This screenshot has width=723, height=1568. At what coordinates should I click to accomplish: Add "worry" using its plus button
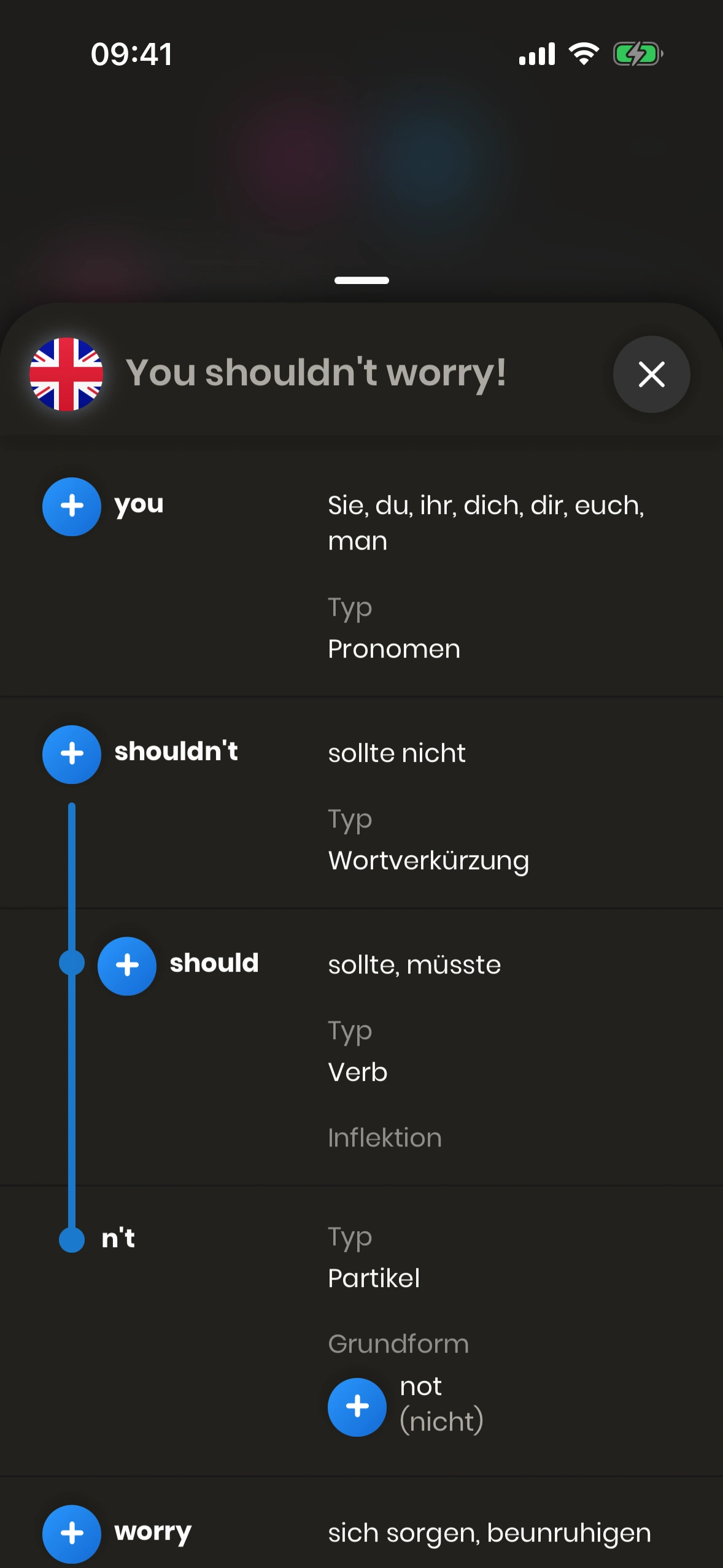coord(72,1533)
